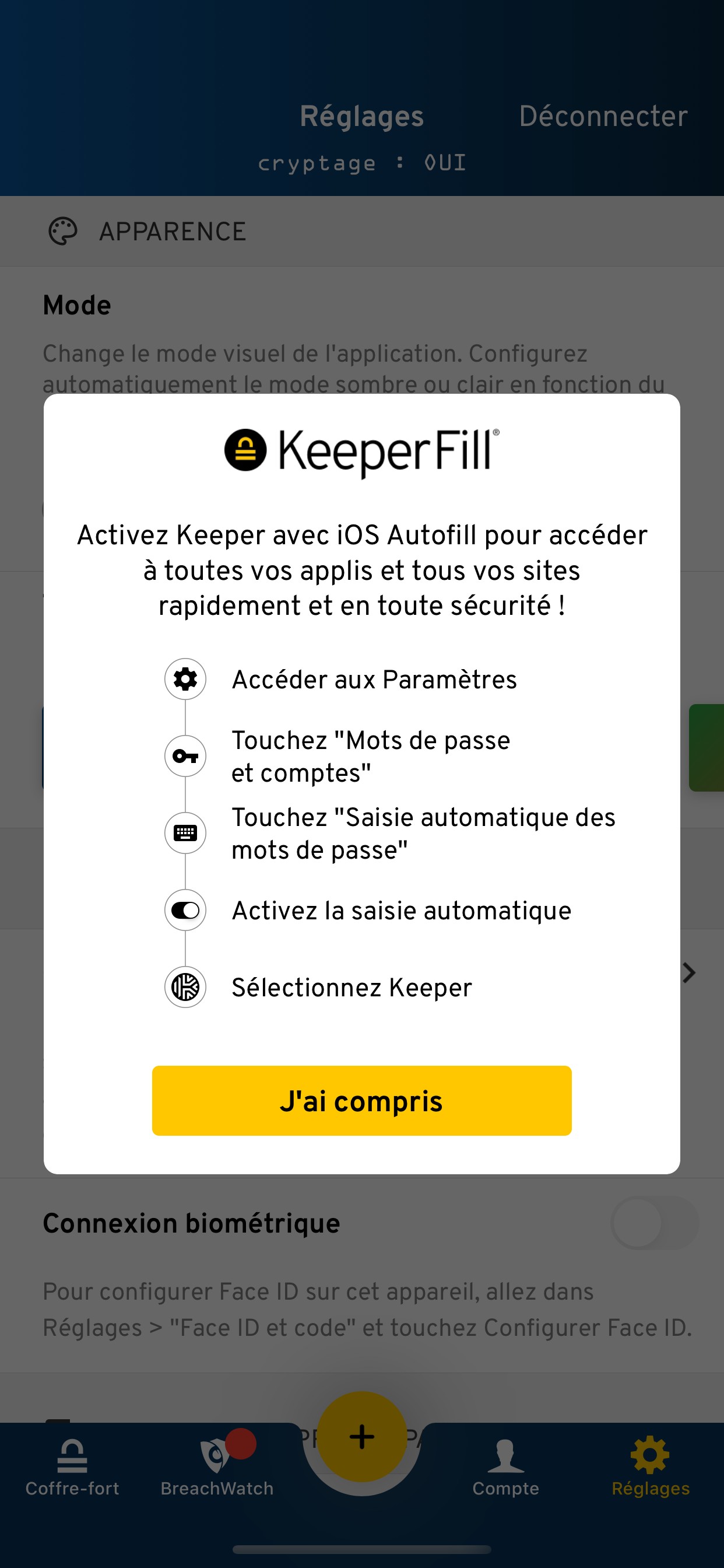
Task: Tap Déconnecter to log out
Action: [x=602, y=116]
